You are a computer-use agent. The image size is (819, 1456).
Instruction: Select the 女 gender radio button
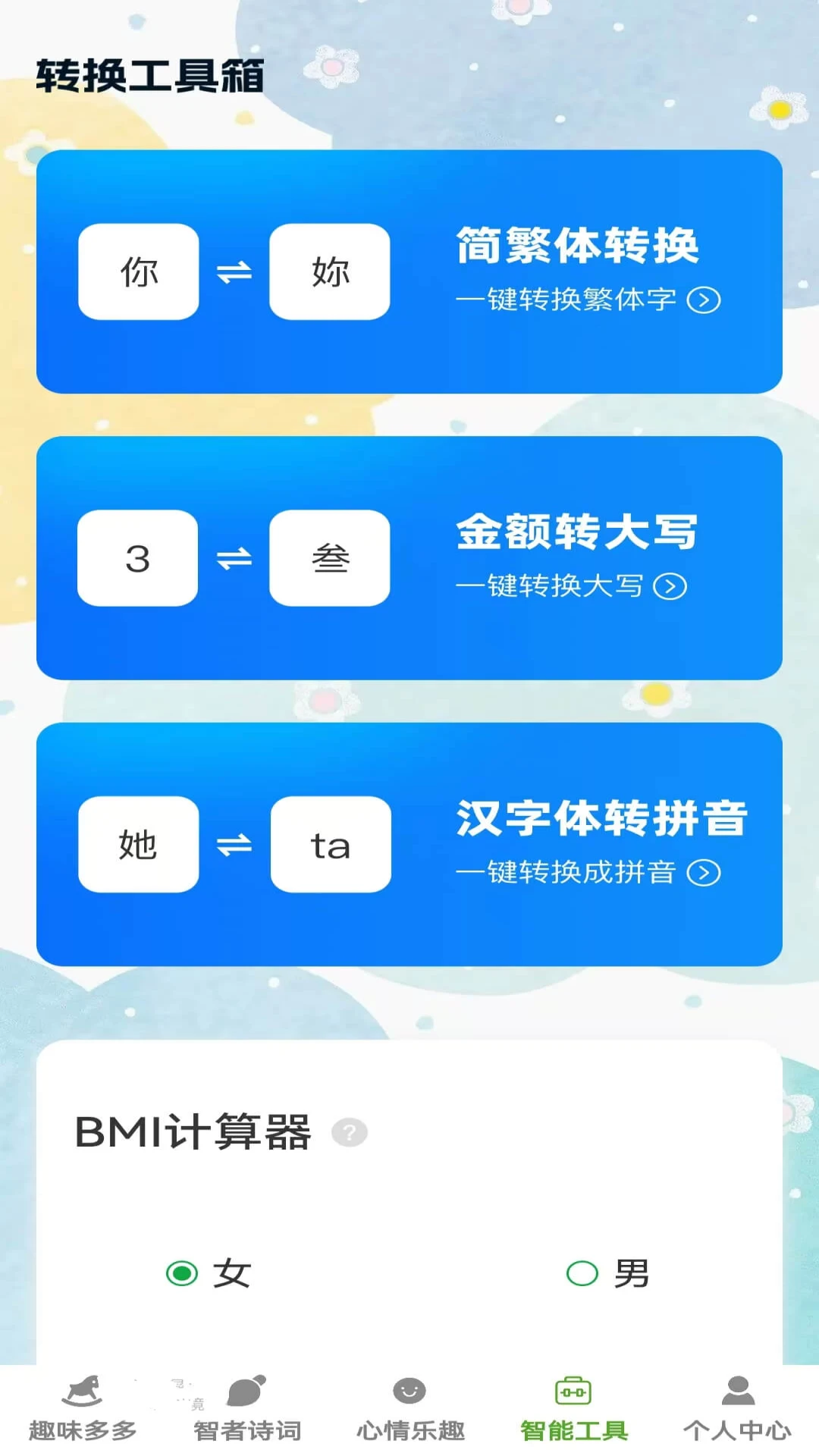180,1272
